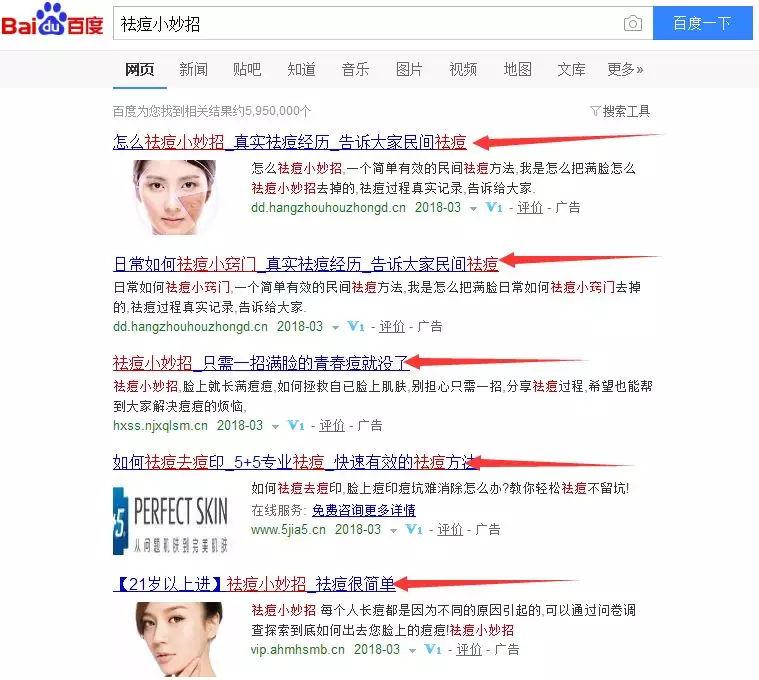Switch to the 视频 tab

[x=463, y=70]
